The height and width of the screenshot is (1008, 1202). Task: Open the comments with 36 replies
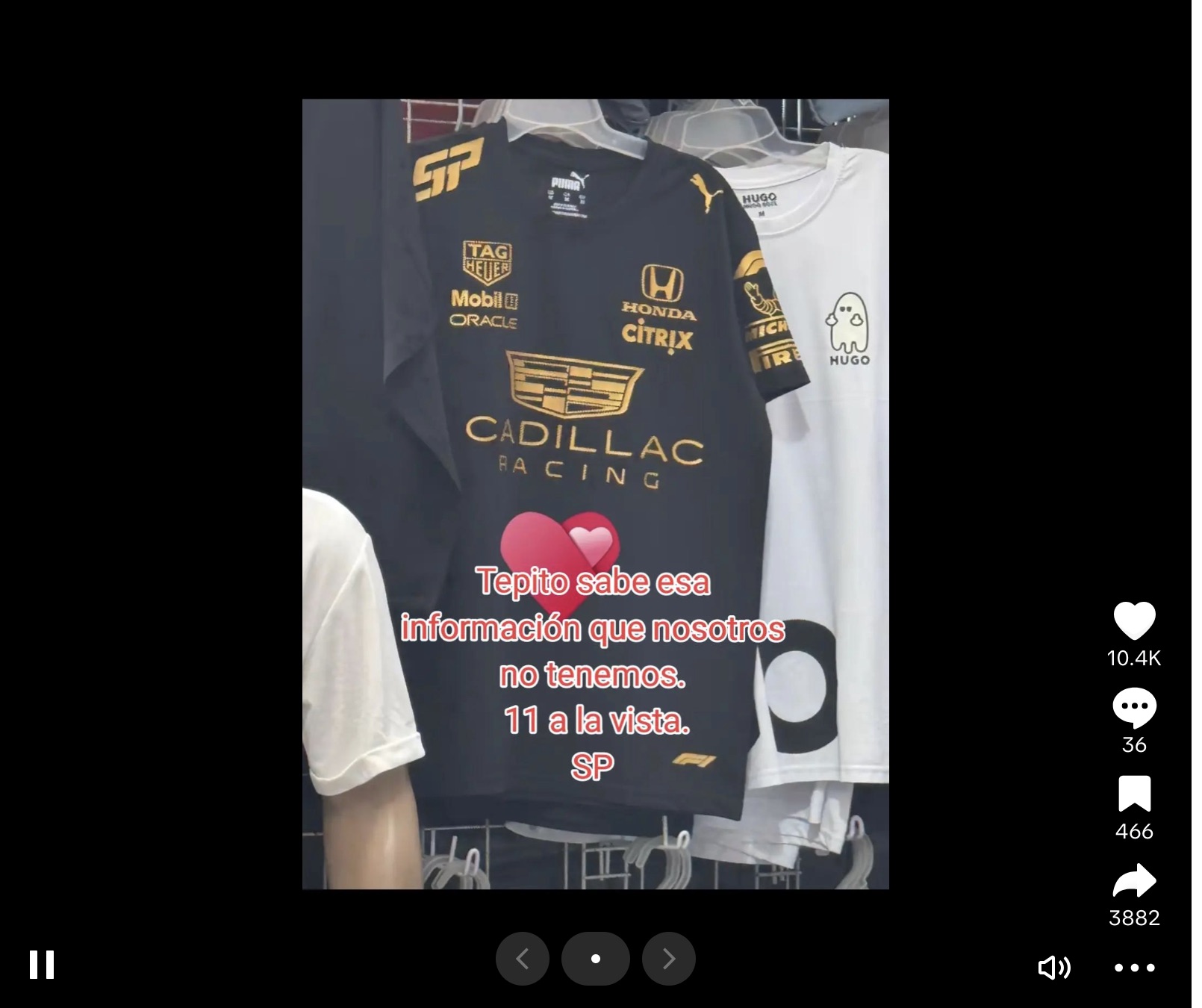click(1134, 707)
